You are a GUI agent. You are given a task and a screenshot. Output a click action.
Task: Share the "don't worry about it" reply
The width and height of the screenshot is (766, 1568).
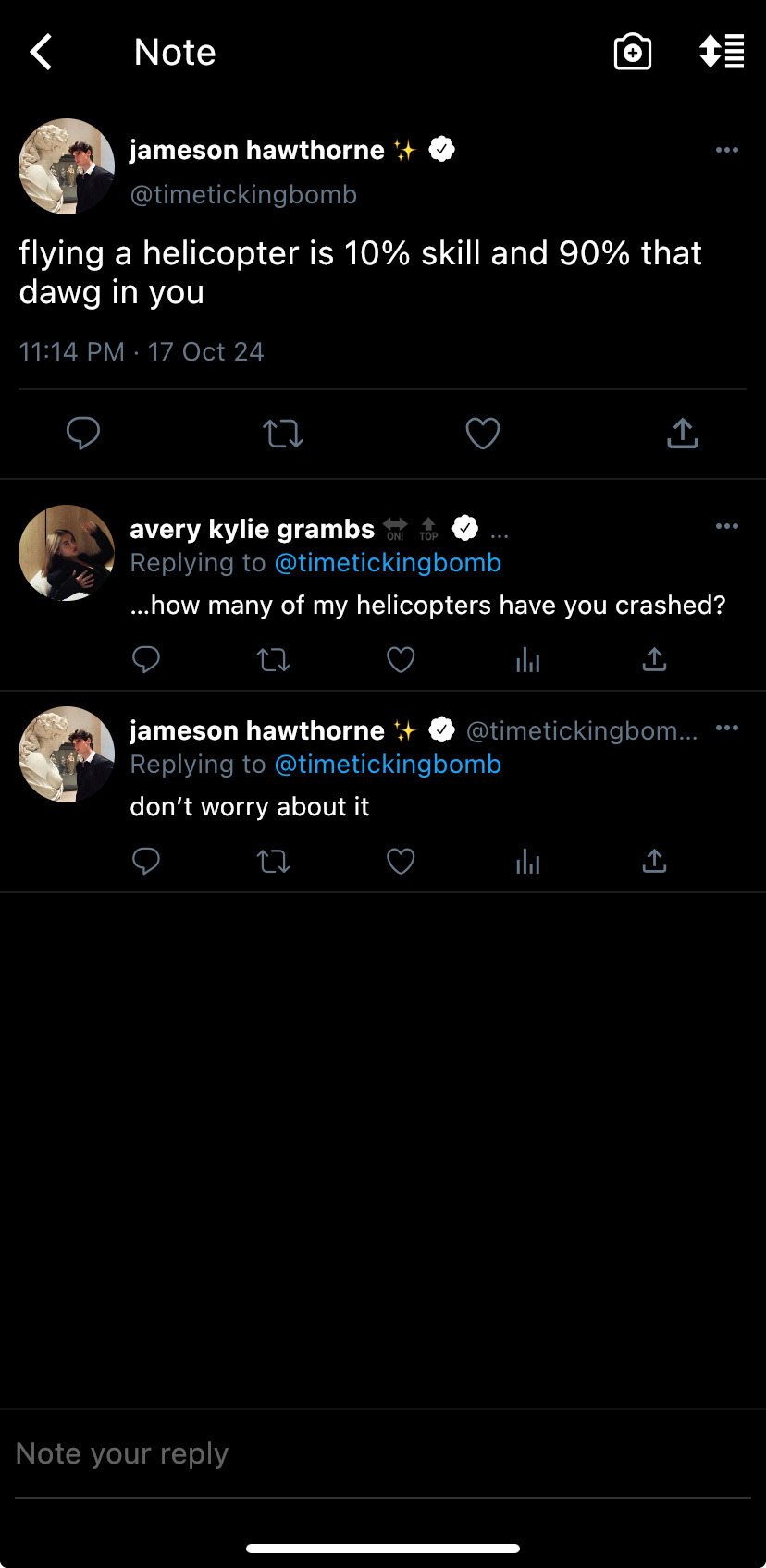(654, 861)
